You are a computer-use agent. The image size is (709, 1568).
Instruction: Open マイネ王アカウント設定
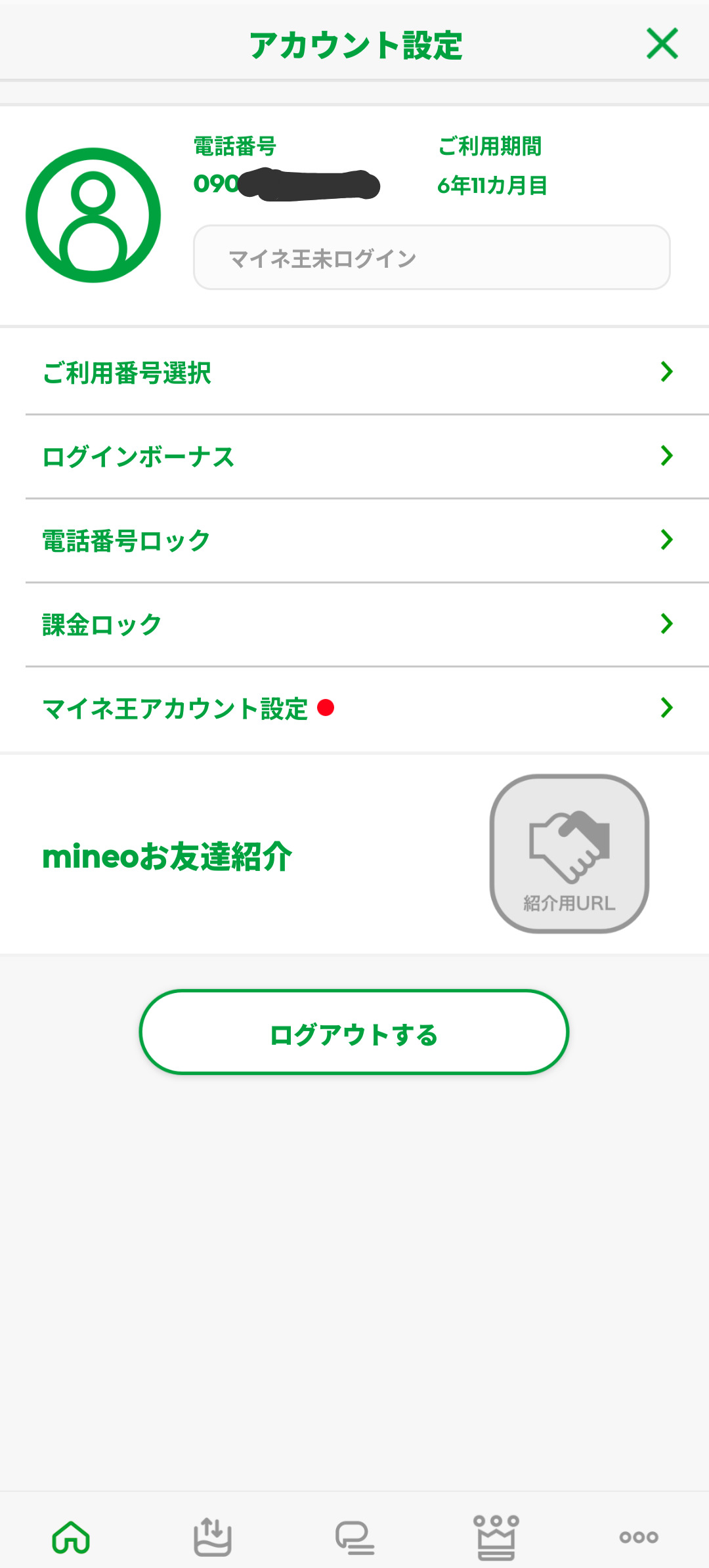click(x=354, y=708)
